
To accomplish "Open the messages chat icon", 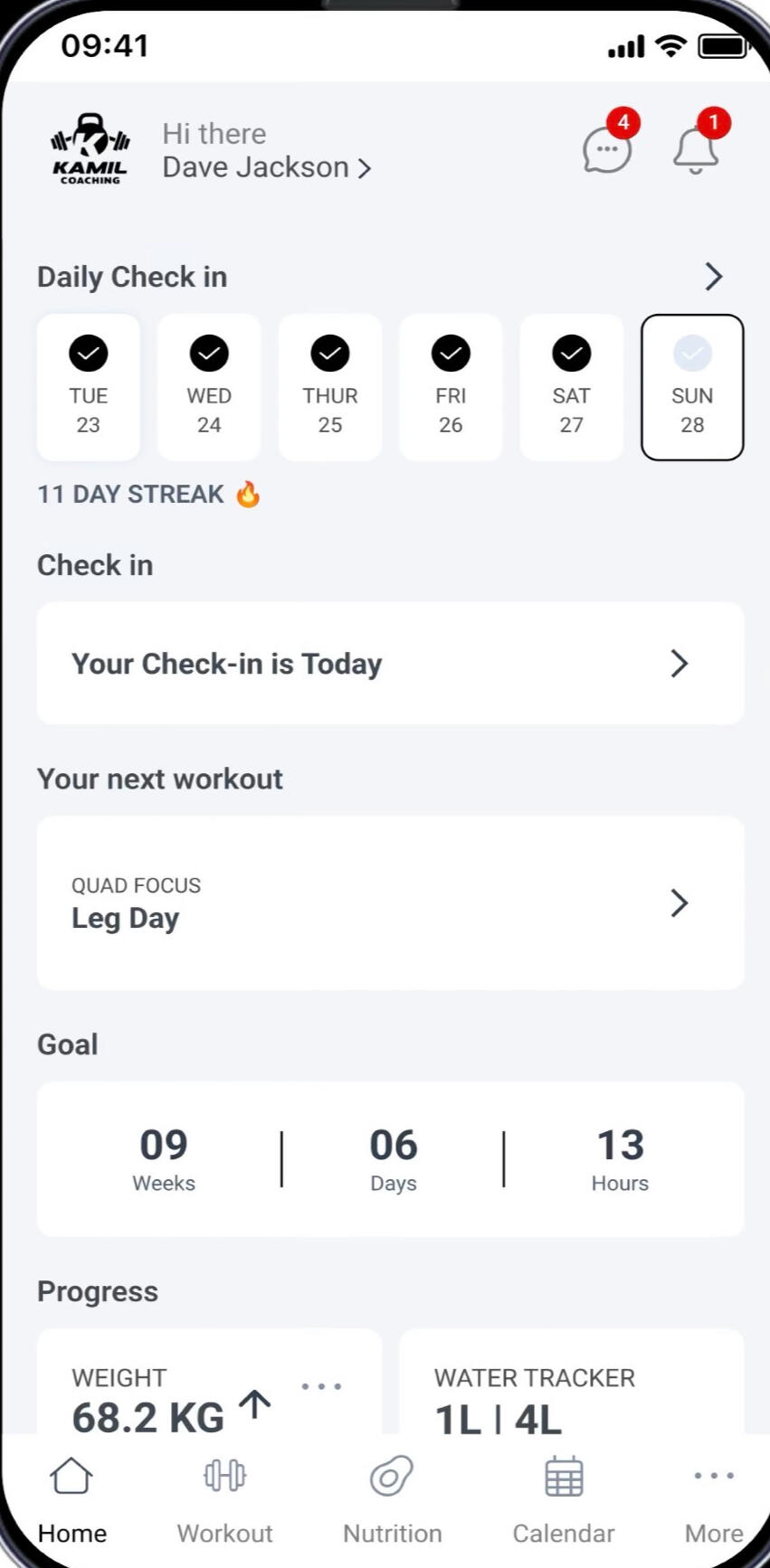I will click(x=606, y=149).
